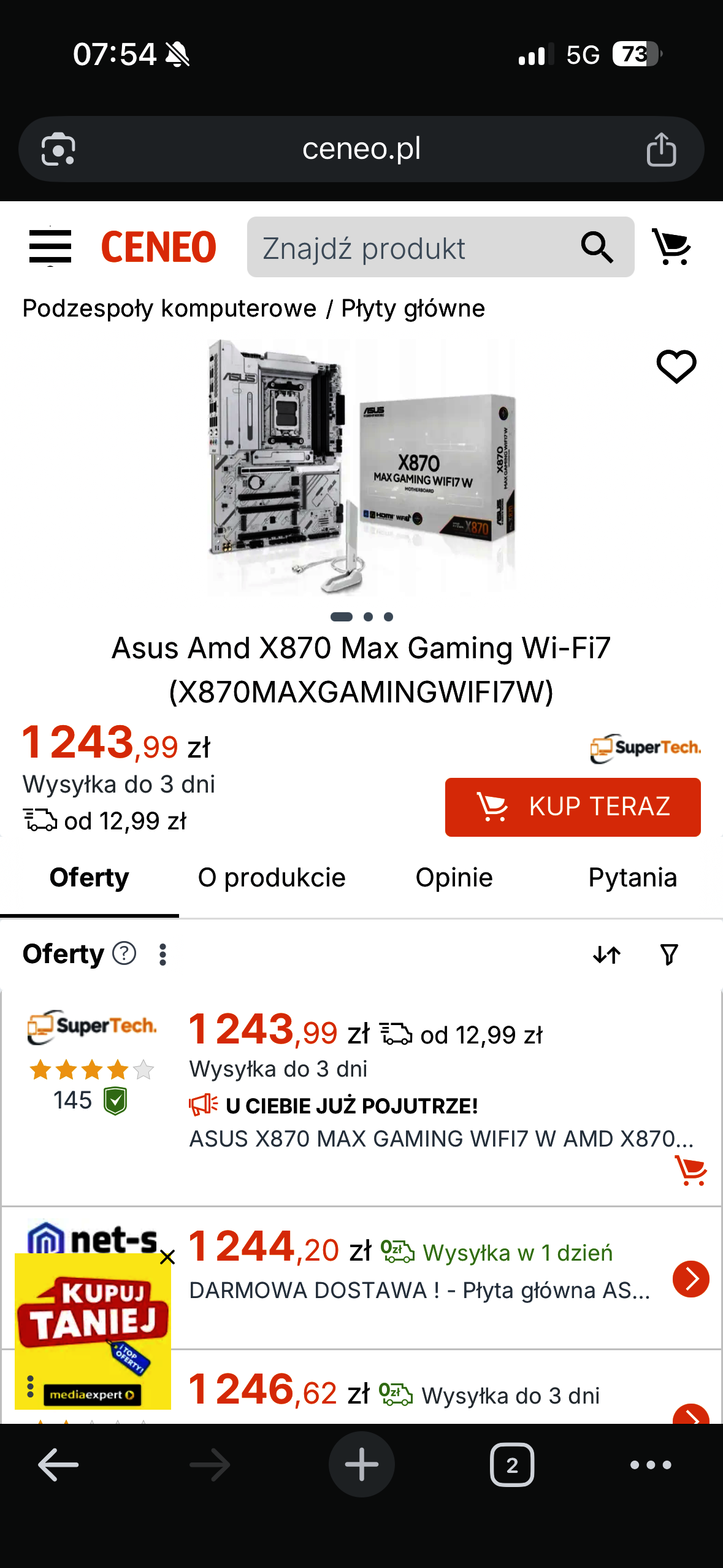This screenshot has height=1568, width=723.
Task: Dismiss the Kupuj Taniej mediaexpert ad
Action: tap(167, 1258)
